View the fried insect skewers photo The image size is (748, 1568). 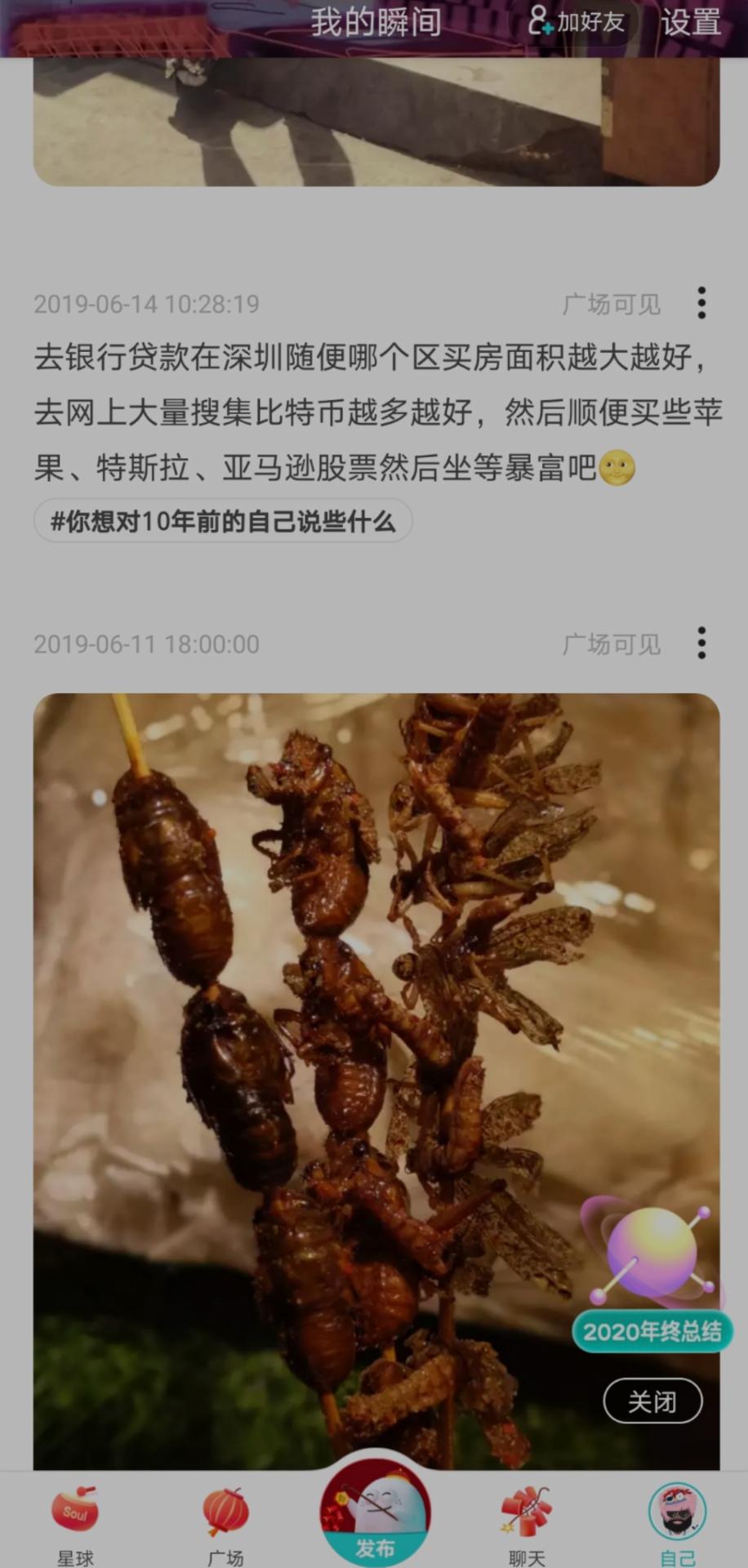pyautogui.click(x=376, y=1081)
